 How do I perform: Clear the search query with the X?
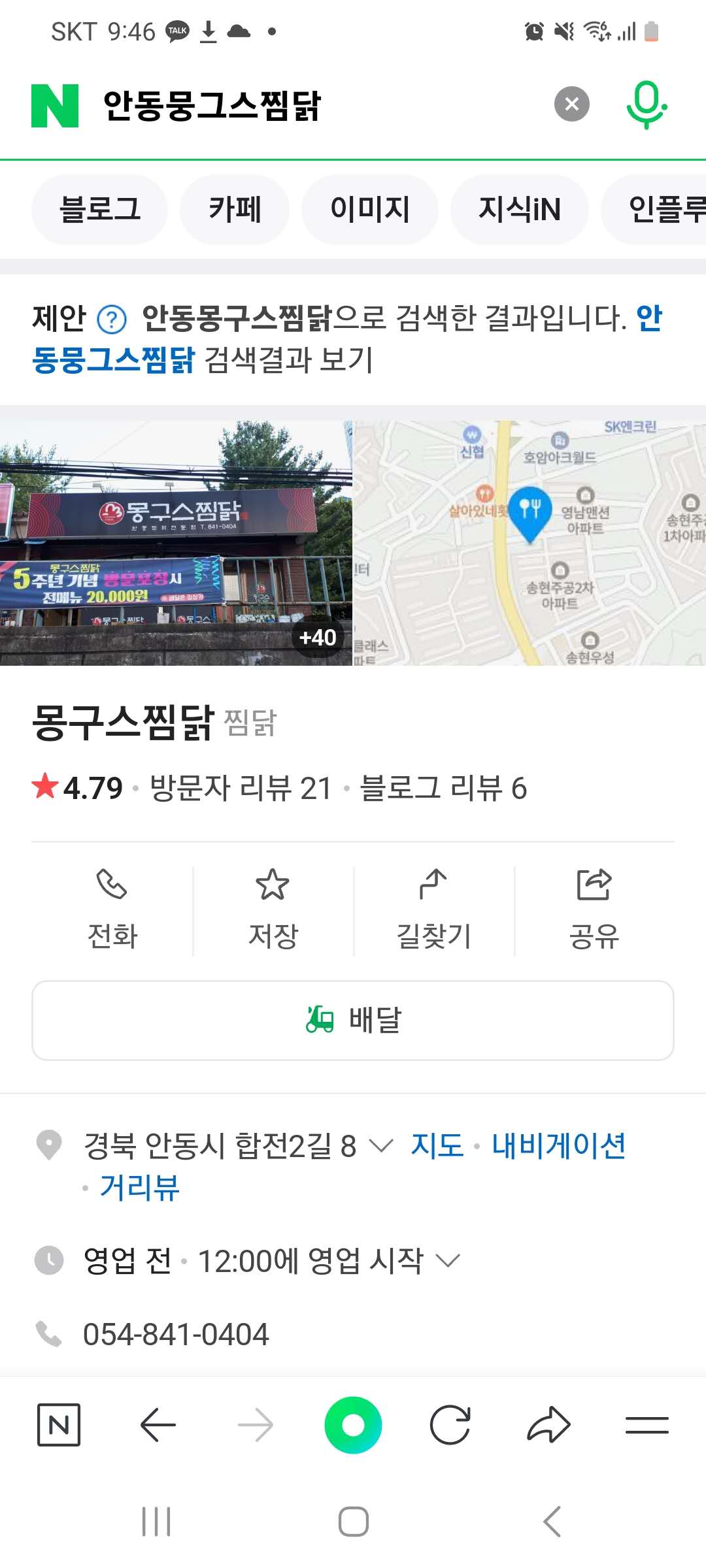pyautogui.click(x=571, y=104)
